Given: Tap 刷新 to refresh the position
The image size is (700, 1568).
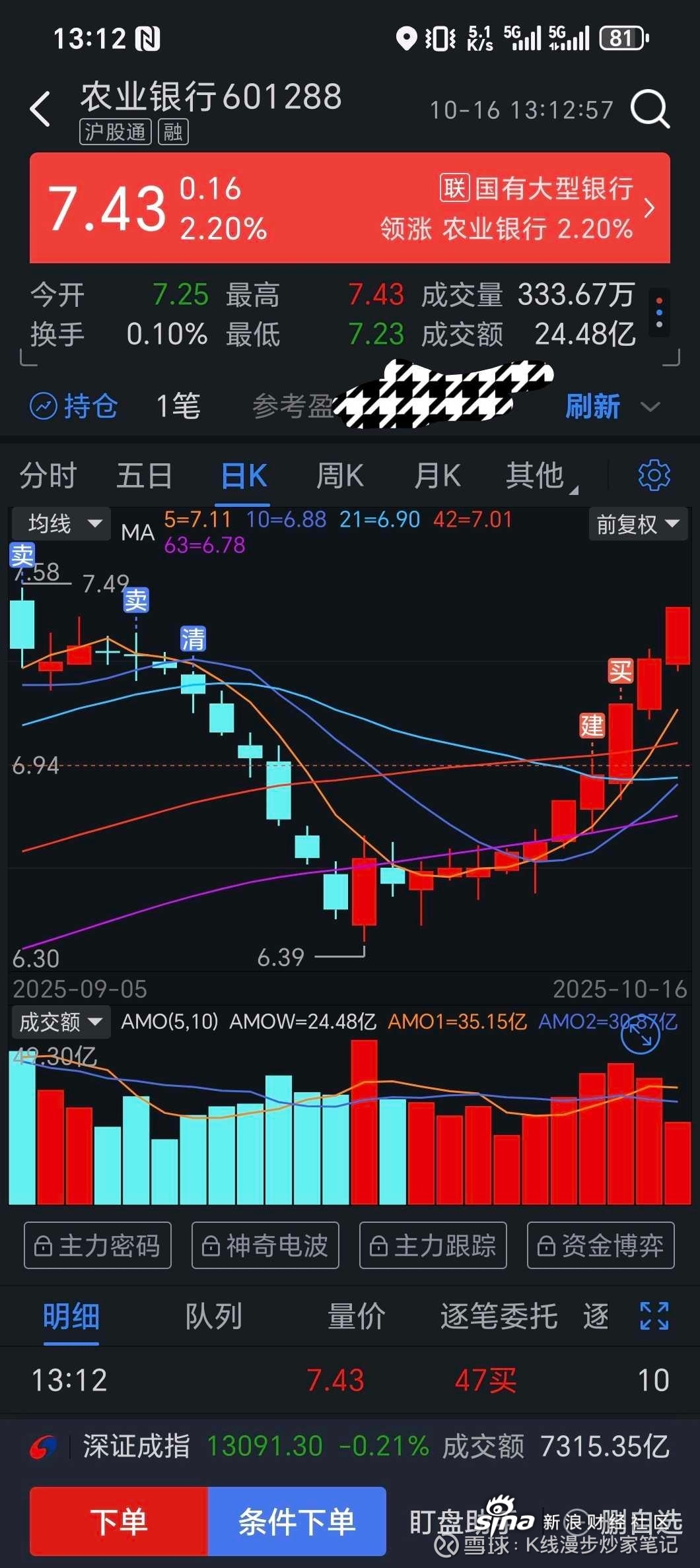Looking at the screenshot, I should 592,407.
